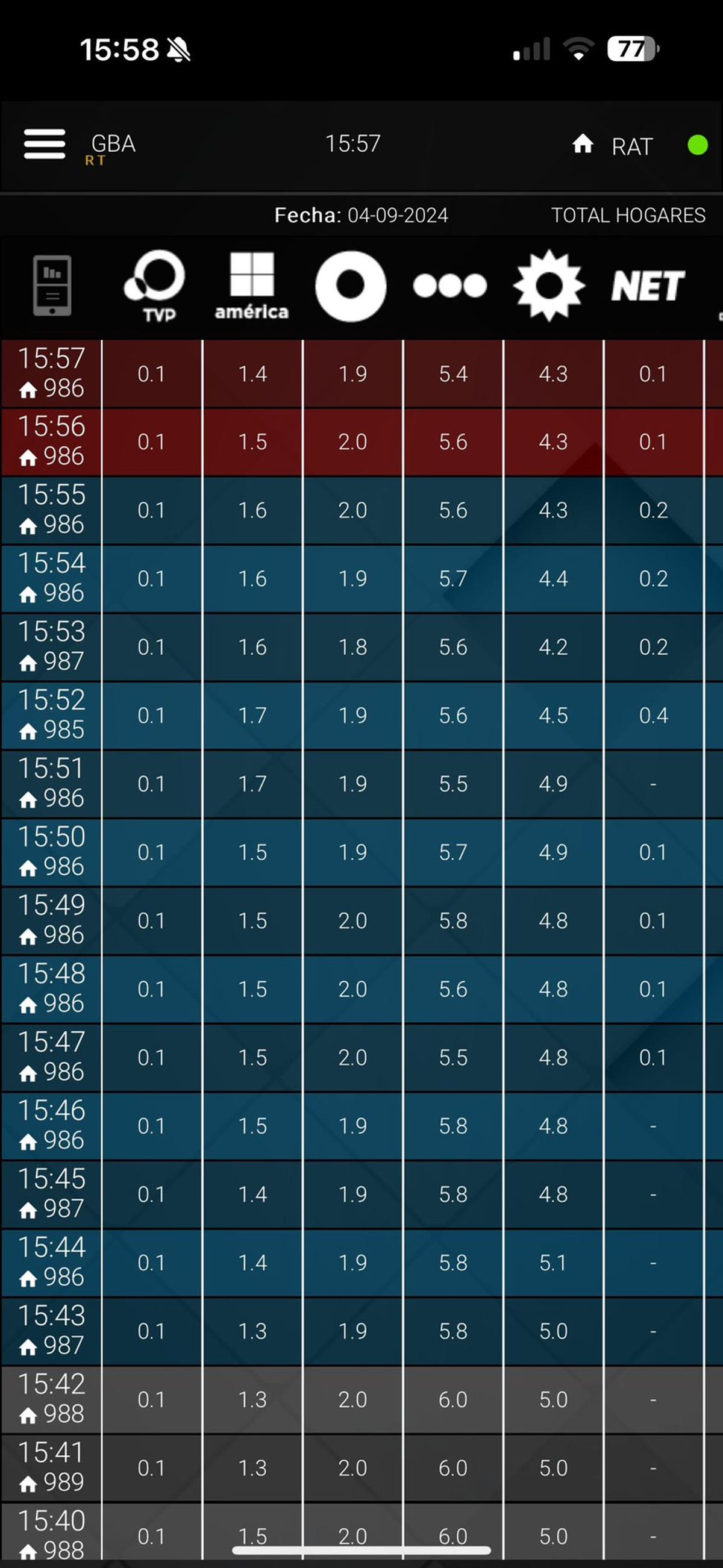Open the TOTAL HOGARES selector
The image size is (723, 1568).
(628, 214)
